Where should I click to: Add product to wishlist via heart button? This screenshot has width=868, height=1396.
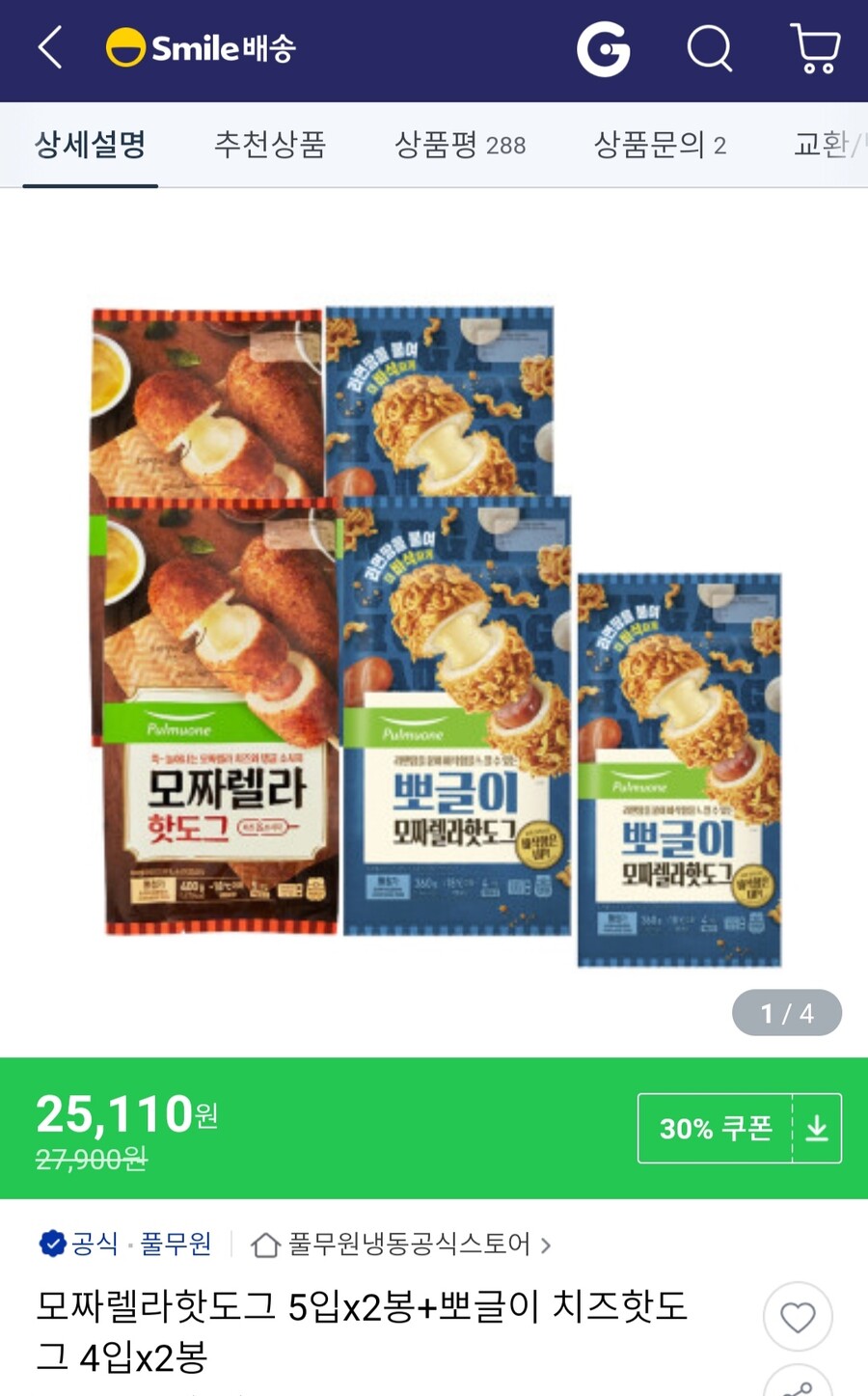pyautogui.click(x=798, y=1316)
